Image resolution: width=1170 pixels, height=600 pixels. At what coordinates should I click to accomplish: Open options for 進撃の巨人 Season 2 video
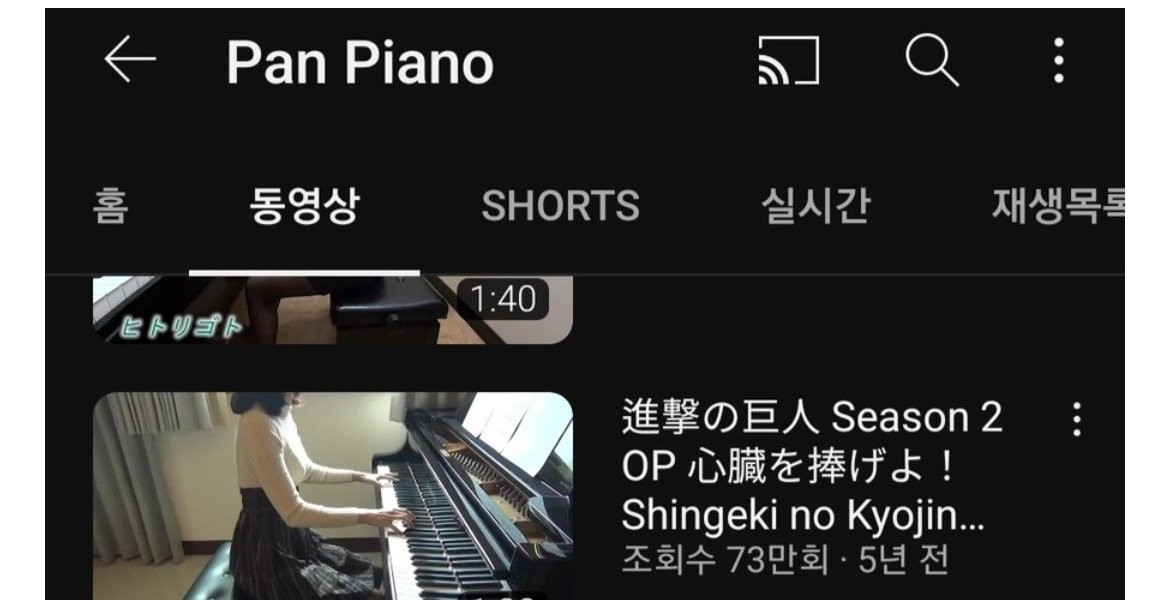(1076, 420)
